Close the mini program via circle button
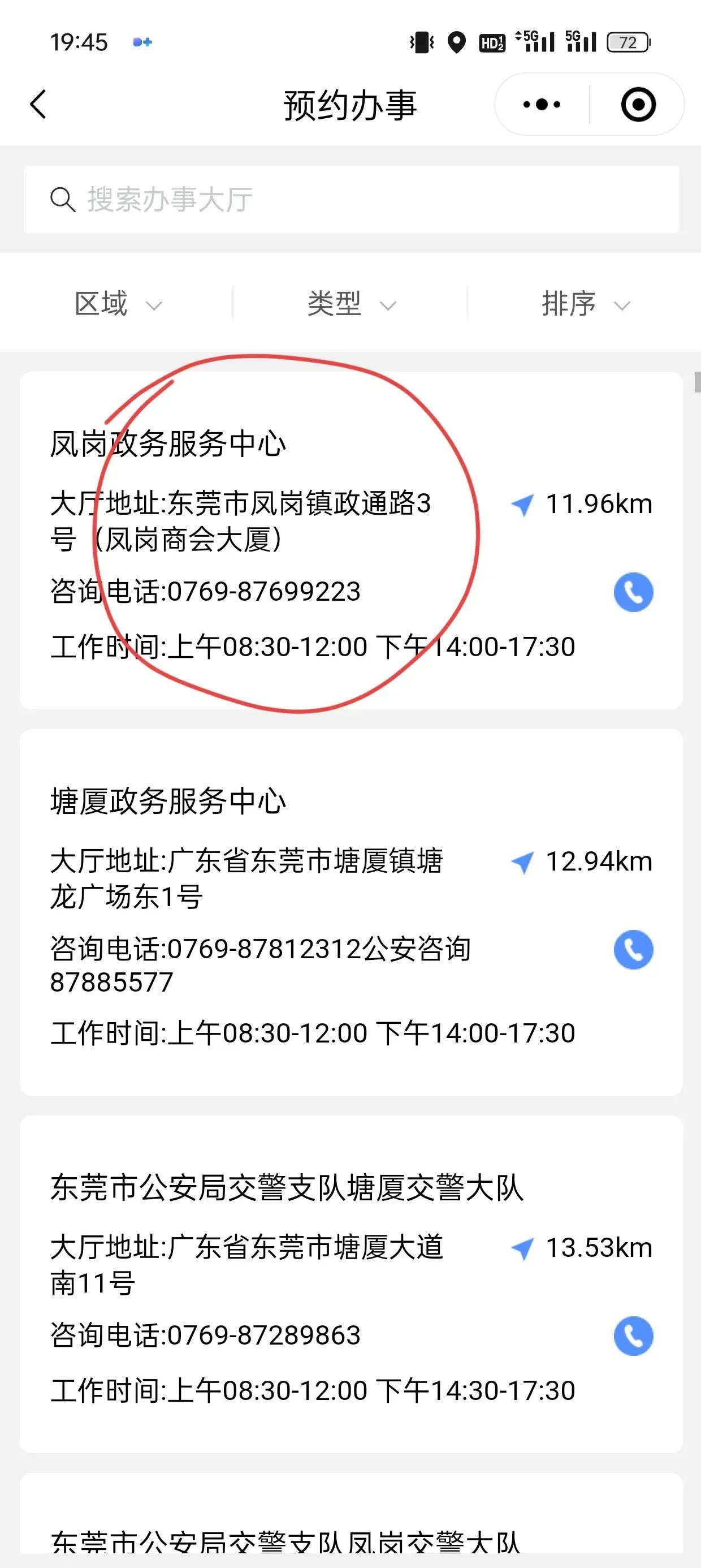The height and width of the screenshot is (1568, 701). (x=638, y=104)
